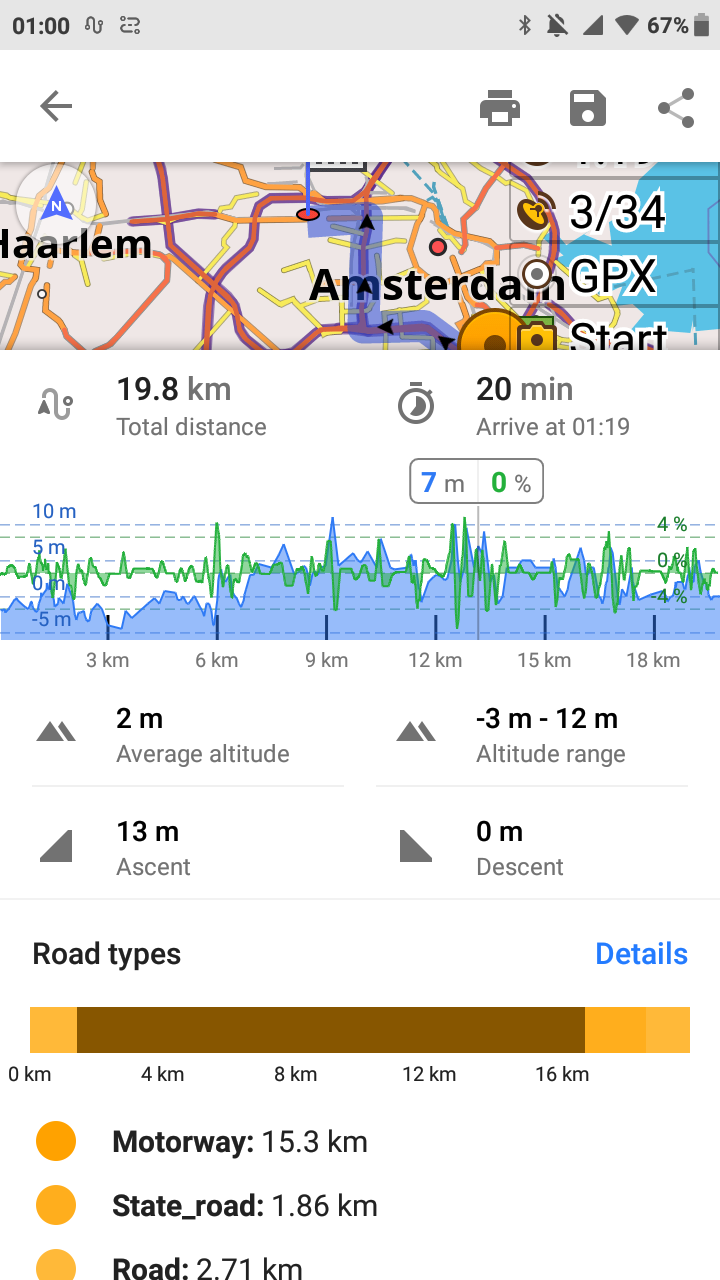Viewport: 720px width, 1280px height.
Task: Print the route details
Action: click(500, 107)
